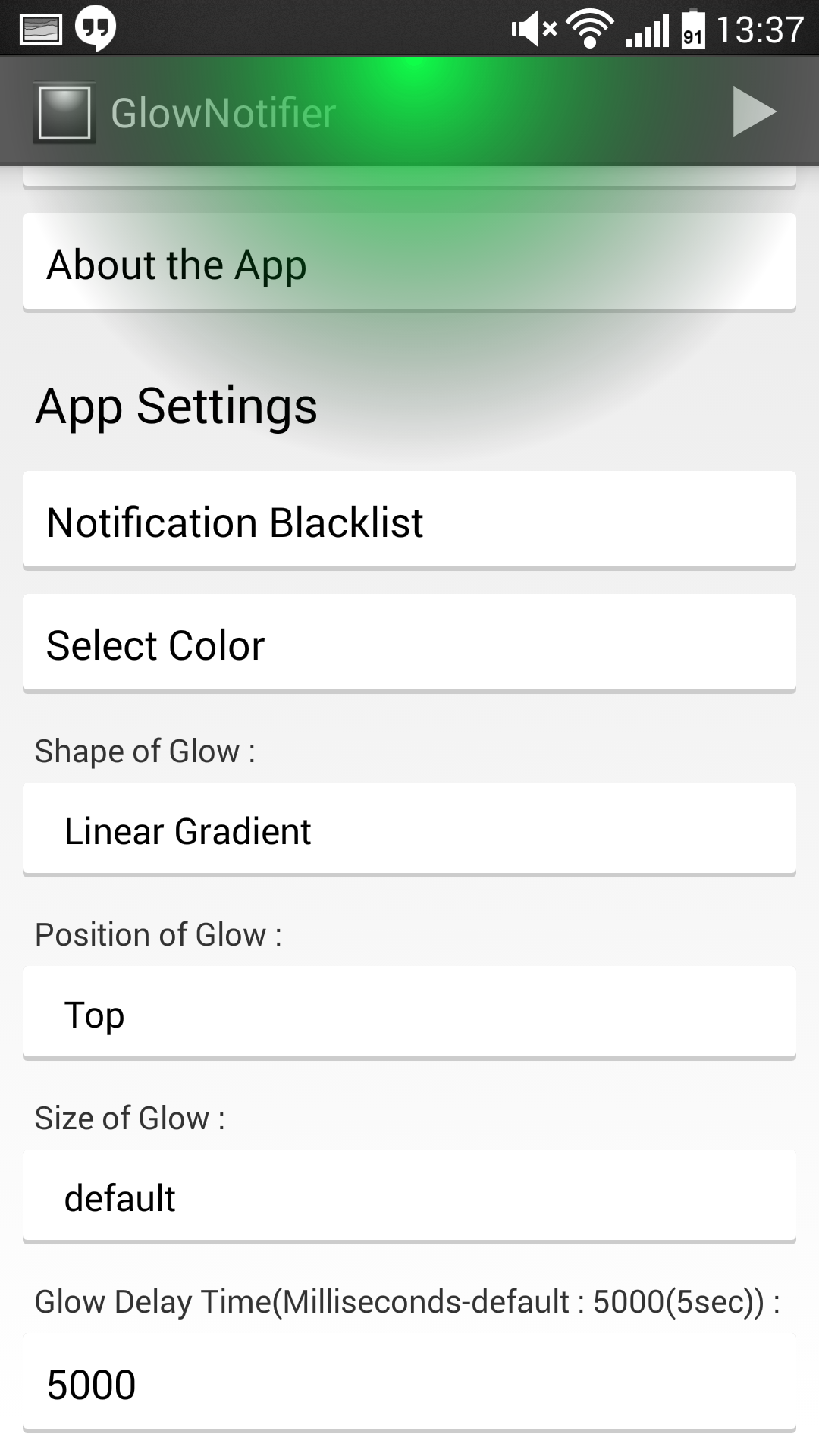Expand the Shape of Glow dropdown

pos(409,830)
